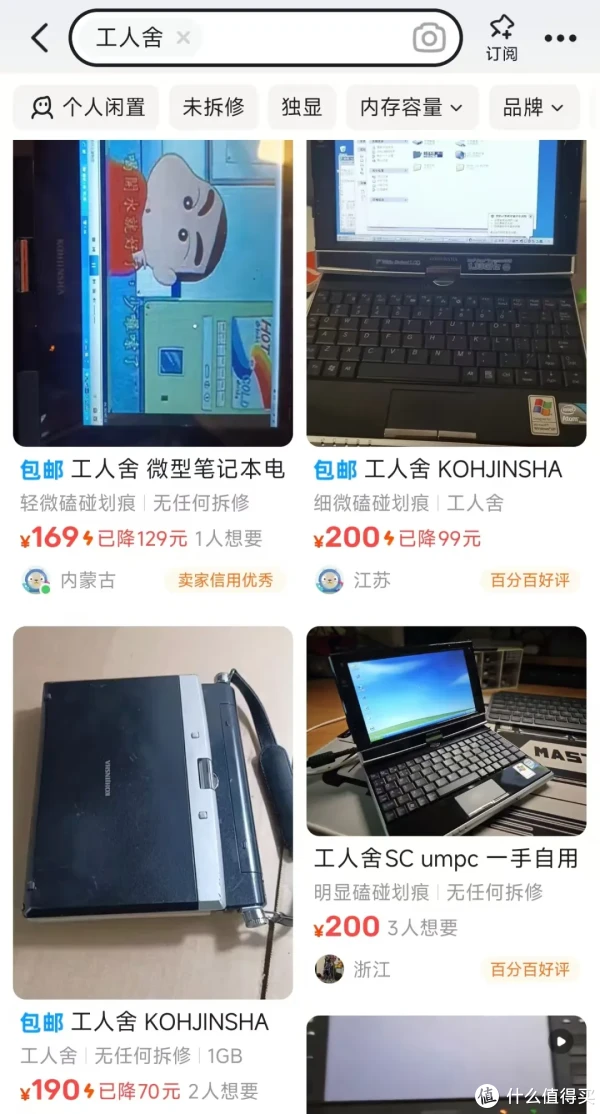Apply the 独显 filter
600x1114 pixels.
click(x=301, y=107)
